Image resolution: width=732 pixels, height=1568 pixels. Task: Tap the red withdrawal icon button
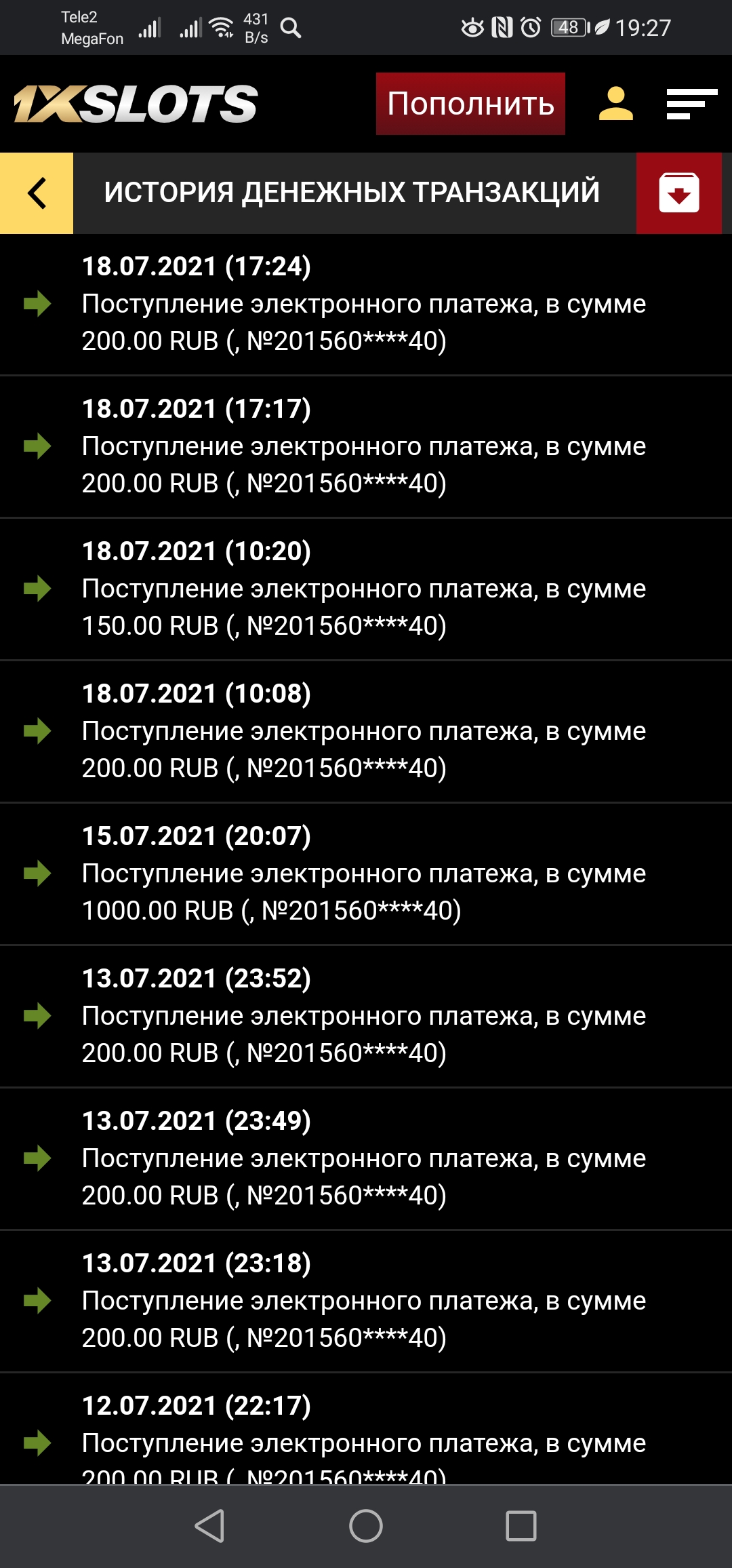pos(678,193)
